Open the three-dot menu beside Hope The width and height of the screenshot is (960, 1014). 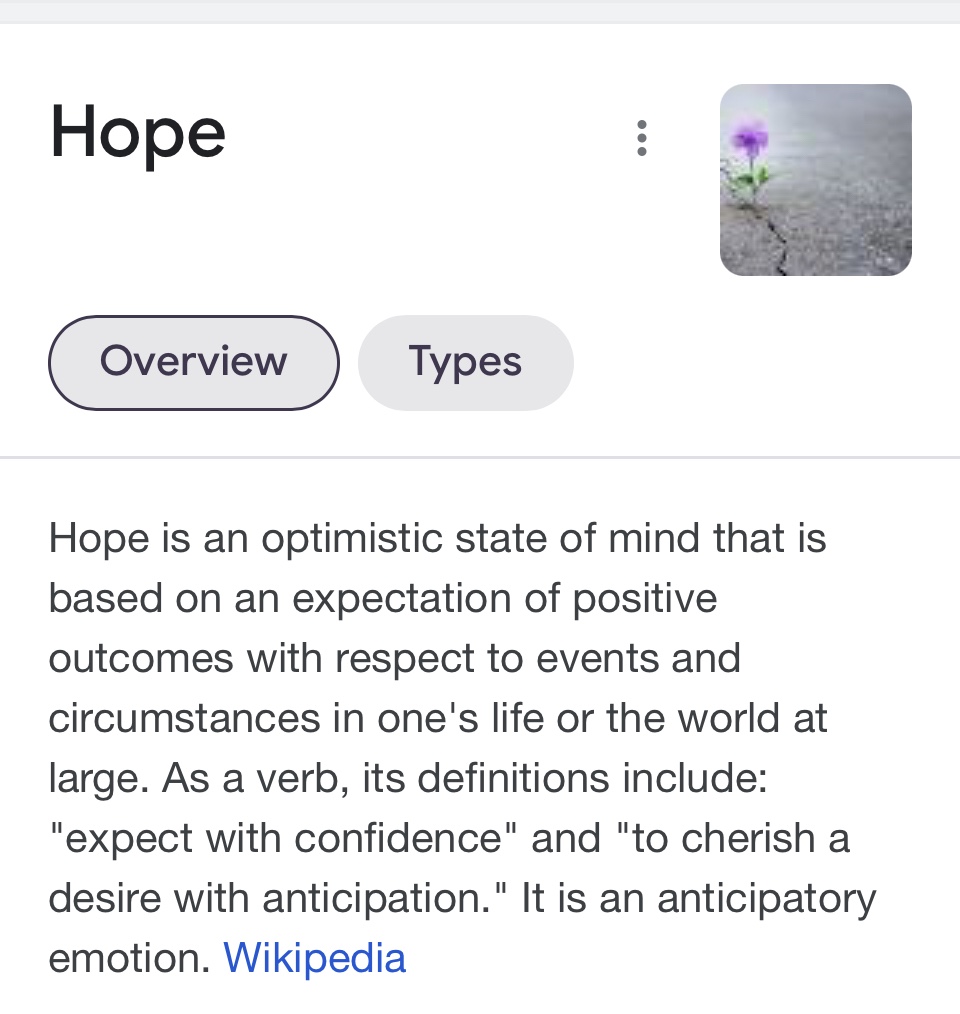coord(641,138)
